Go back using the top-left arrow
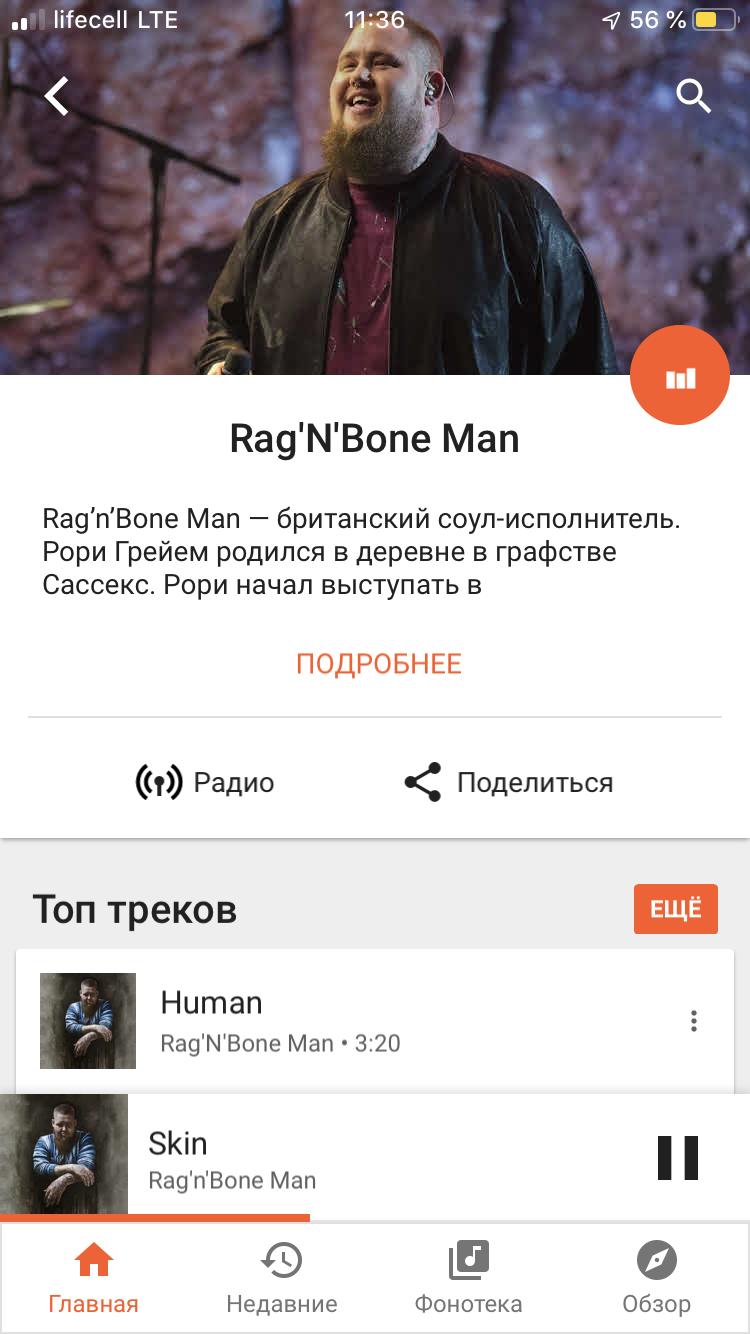The width and height of the screenshot is (750, 1334). (57, 97)
